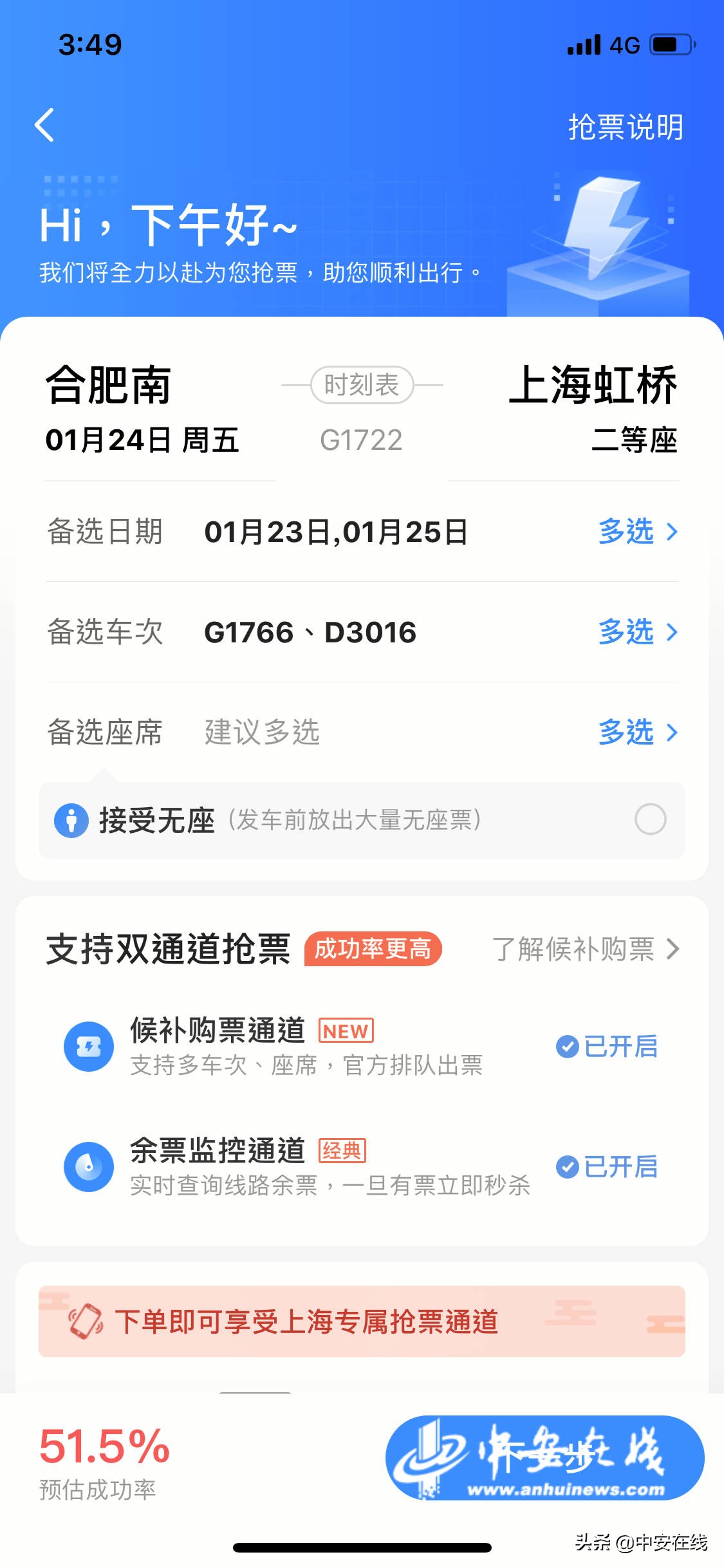This screenshot has width=724, height=1568.
Task: Click the back arrow at top left
Action: (x=45, y=126)
